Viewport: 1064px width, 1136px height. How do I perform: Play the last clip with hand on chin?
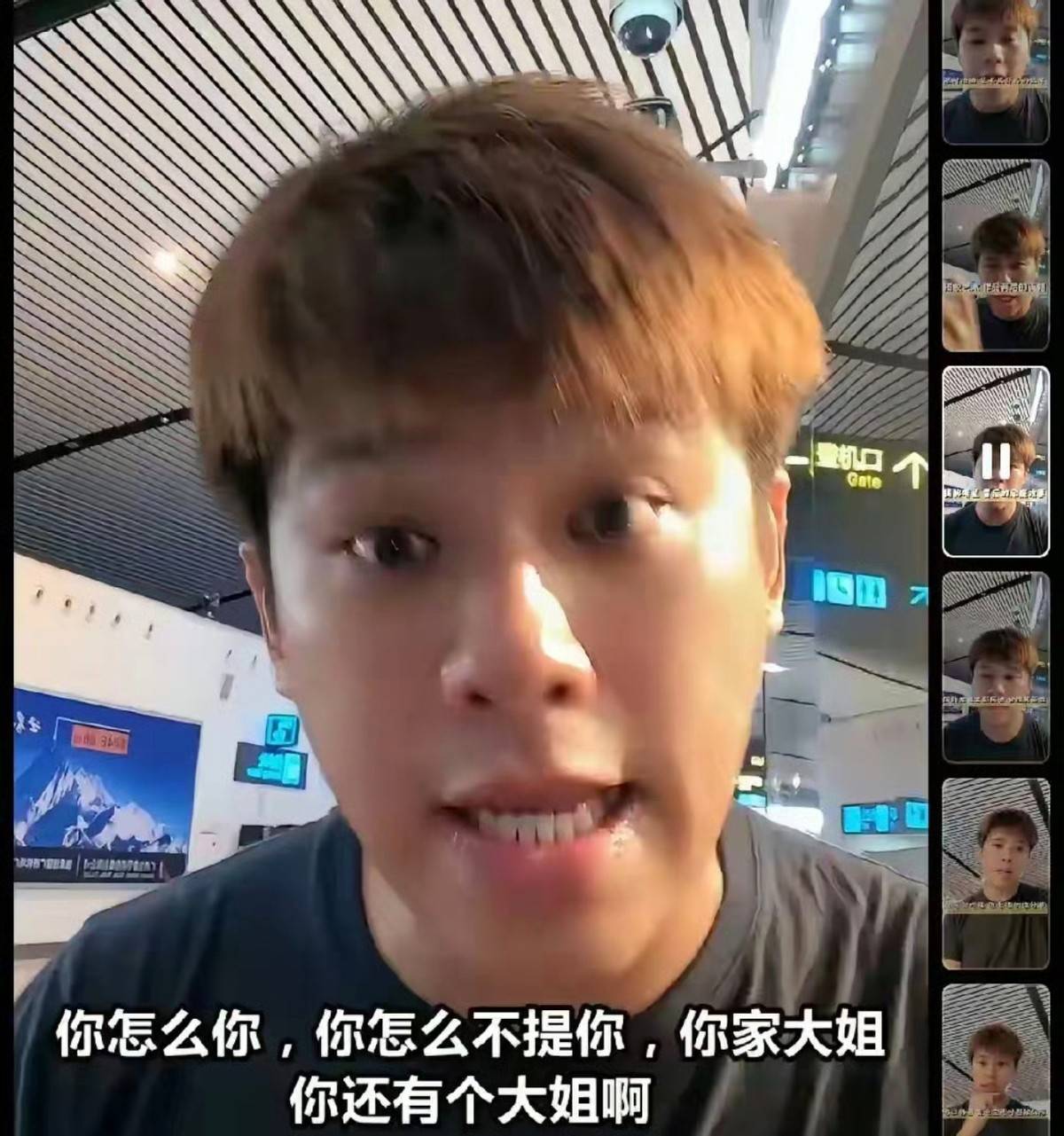click(995, 1060)
